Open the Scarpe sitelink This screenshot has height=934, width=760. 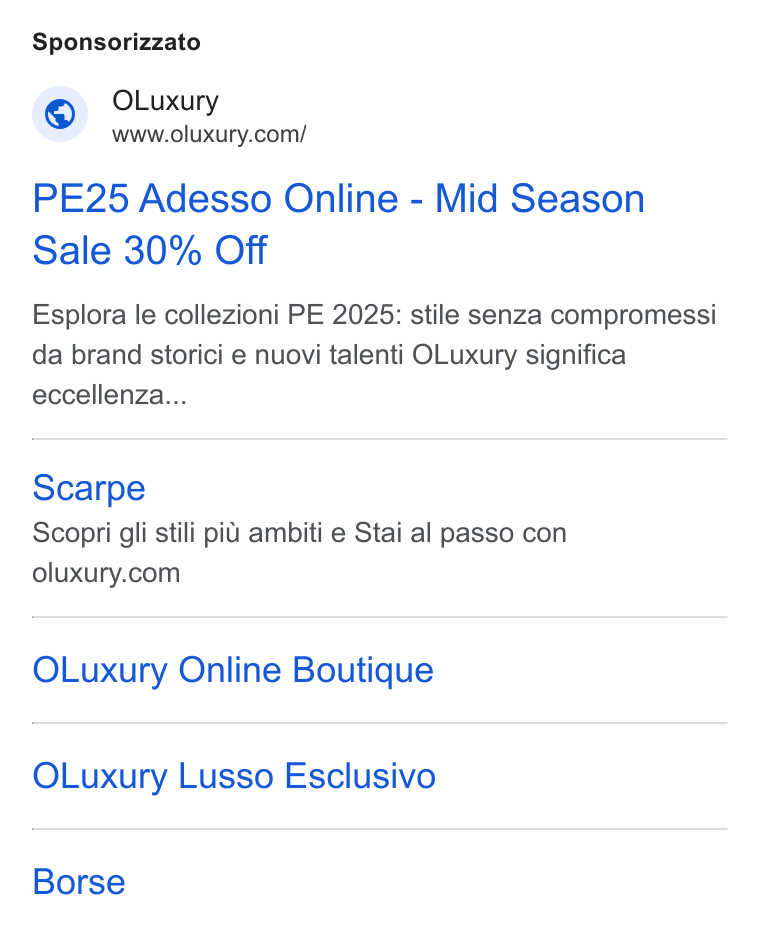(89, 488)
